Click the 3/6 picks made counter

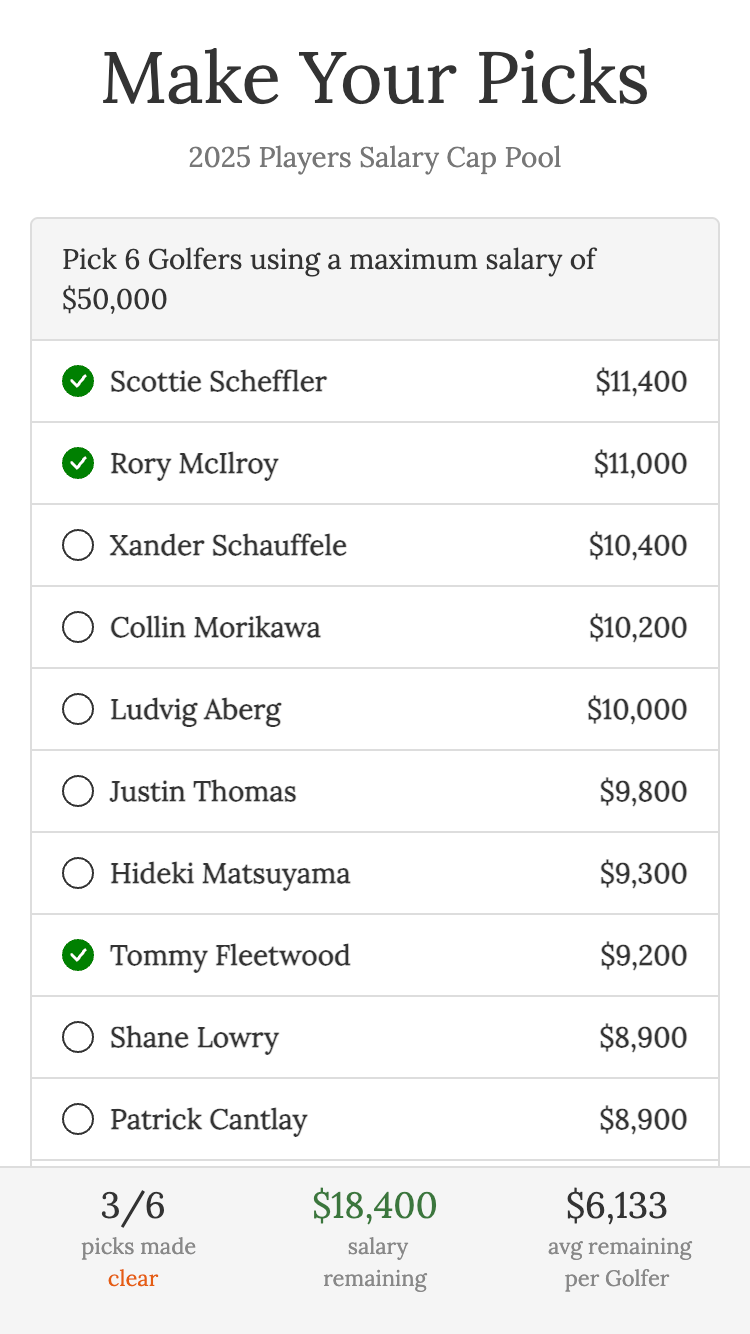(130, 1206)
